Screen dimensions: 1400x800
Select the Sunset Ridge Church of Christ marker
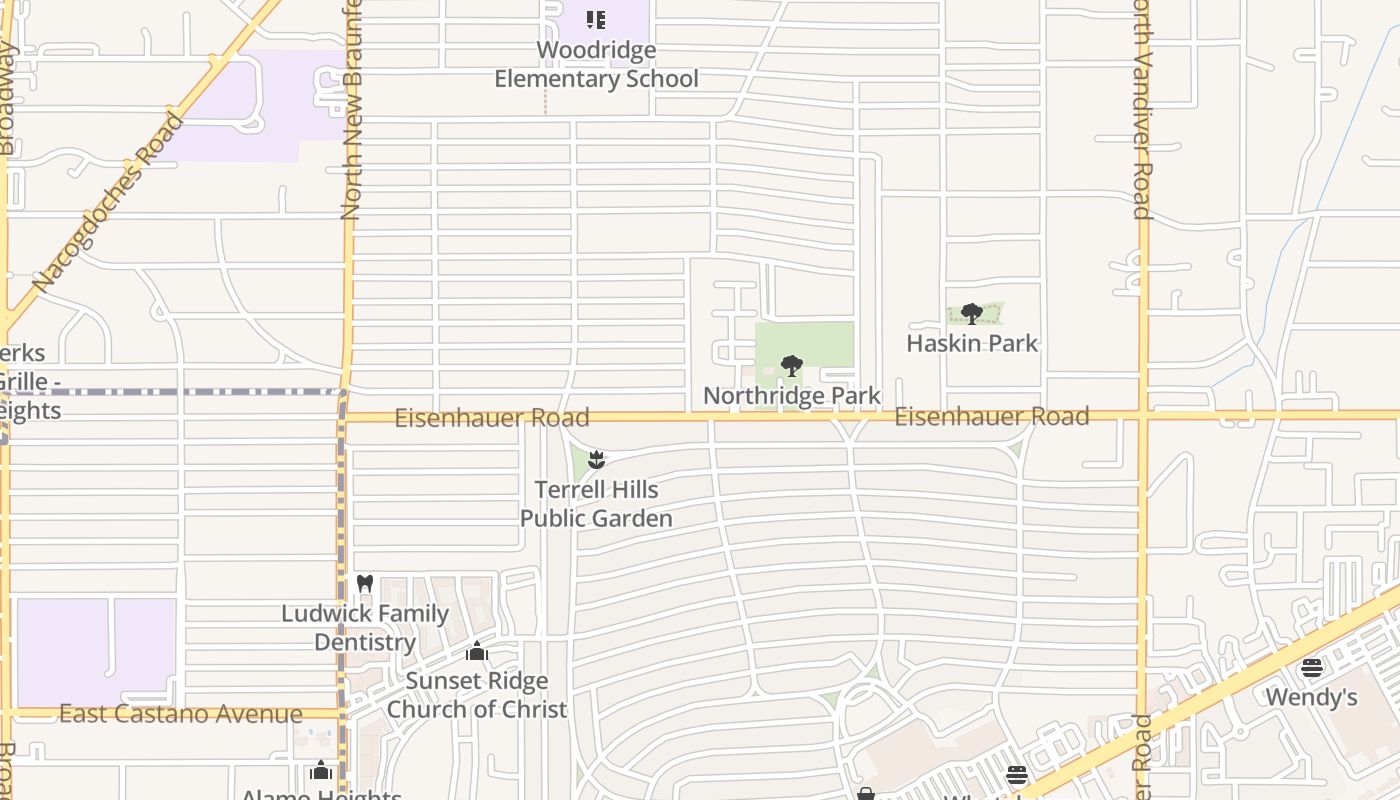click(x=477, y=652)
